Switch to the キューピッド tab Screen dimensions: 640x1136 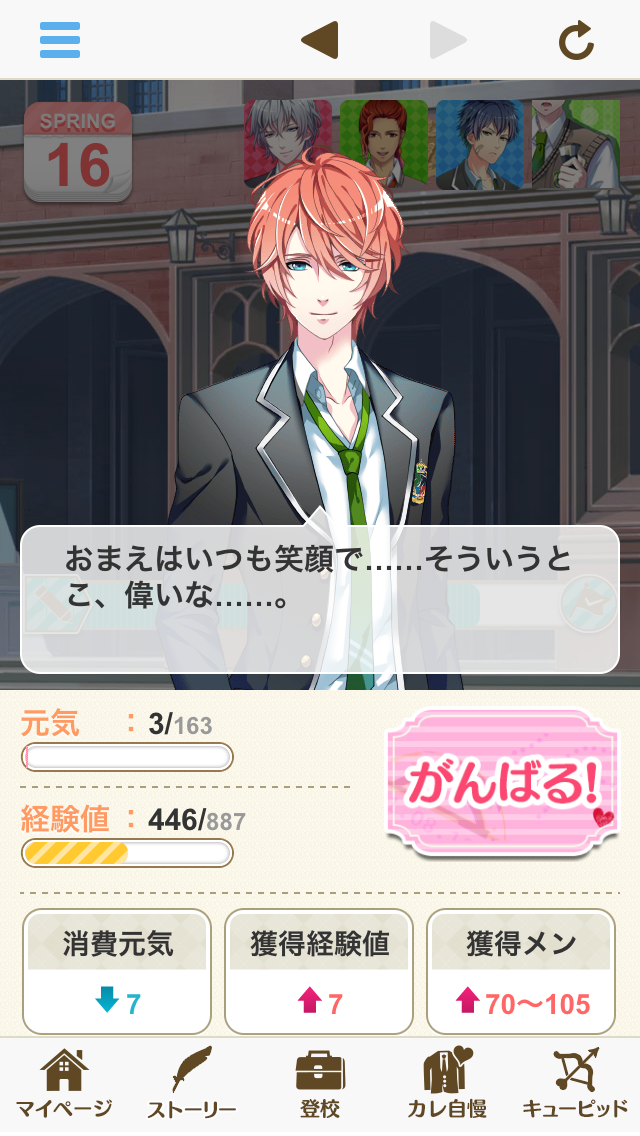[x=575, y=1084]
